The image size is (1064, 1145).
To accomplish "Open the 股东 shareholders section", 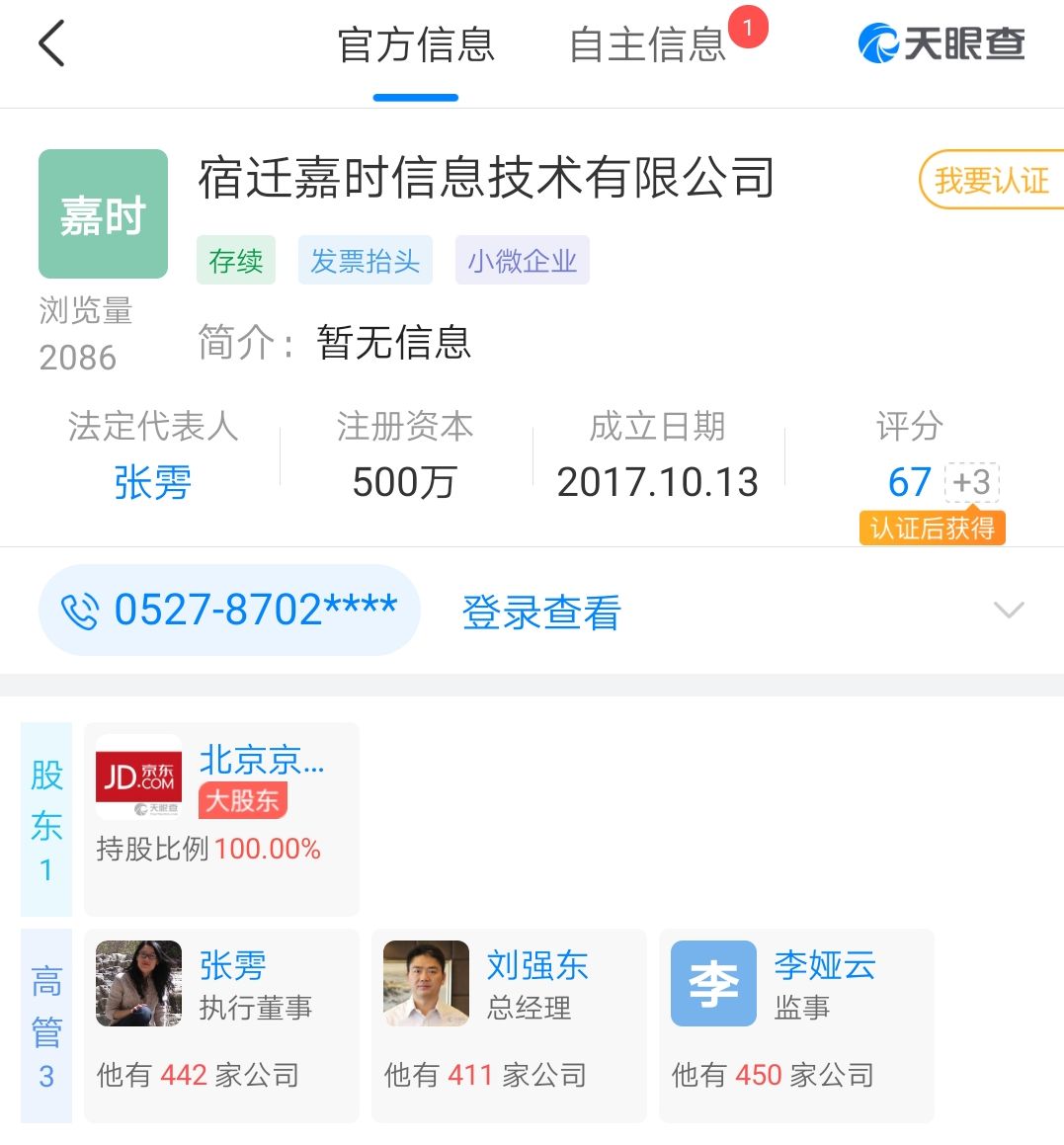I will (x=46, y=819).
